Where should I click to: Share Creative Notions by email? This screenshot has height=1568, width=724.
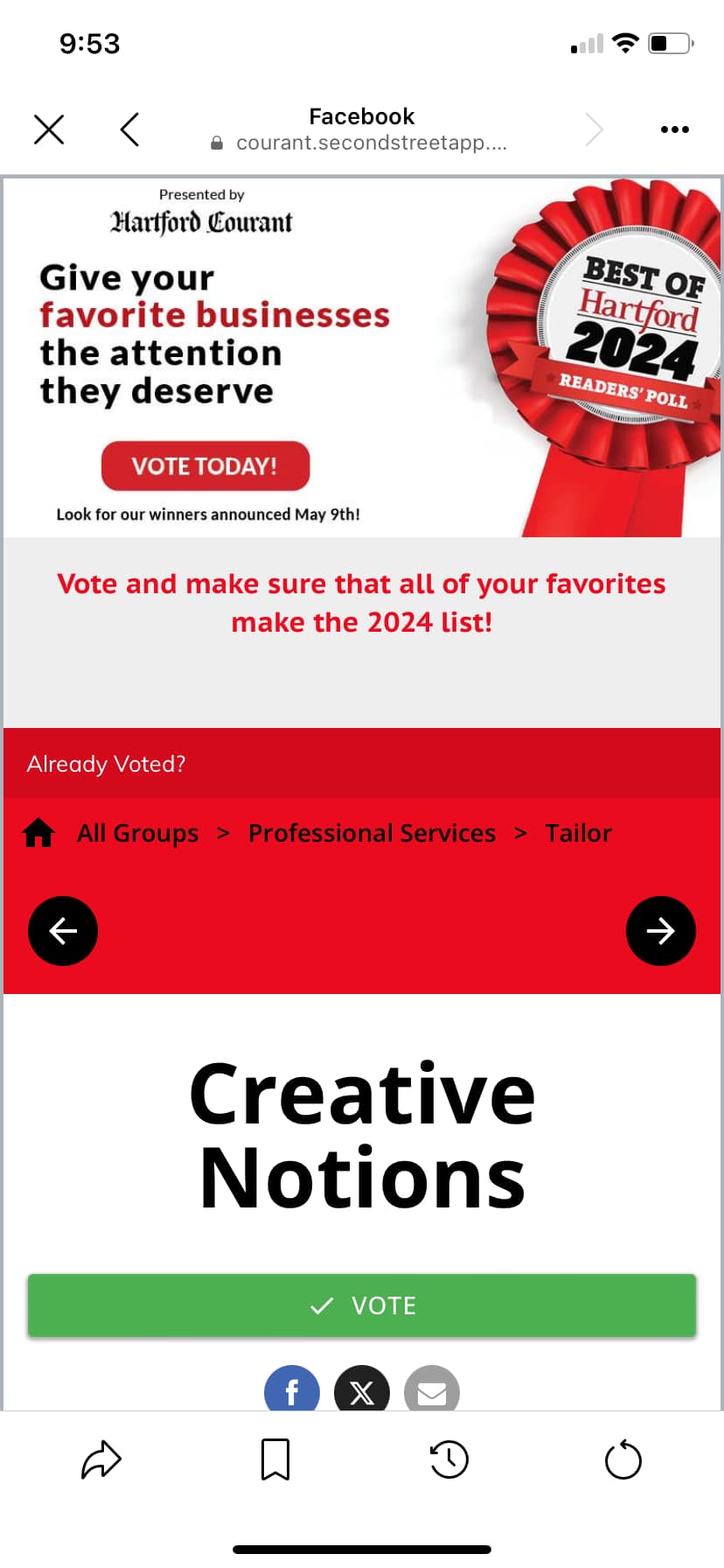click(432, 1390)
